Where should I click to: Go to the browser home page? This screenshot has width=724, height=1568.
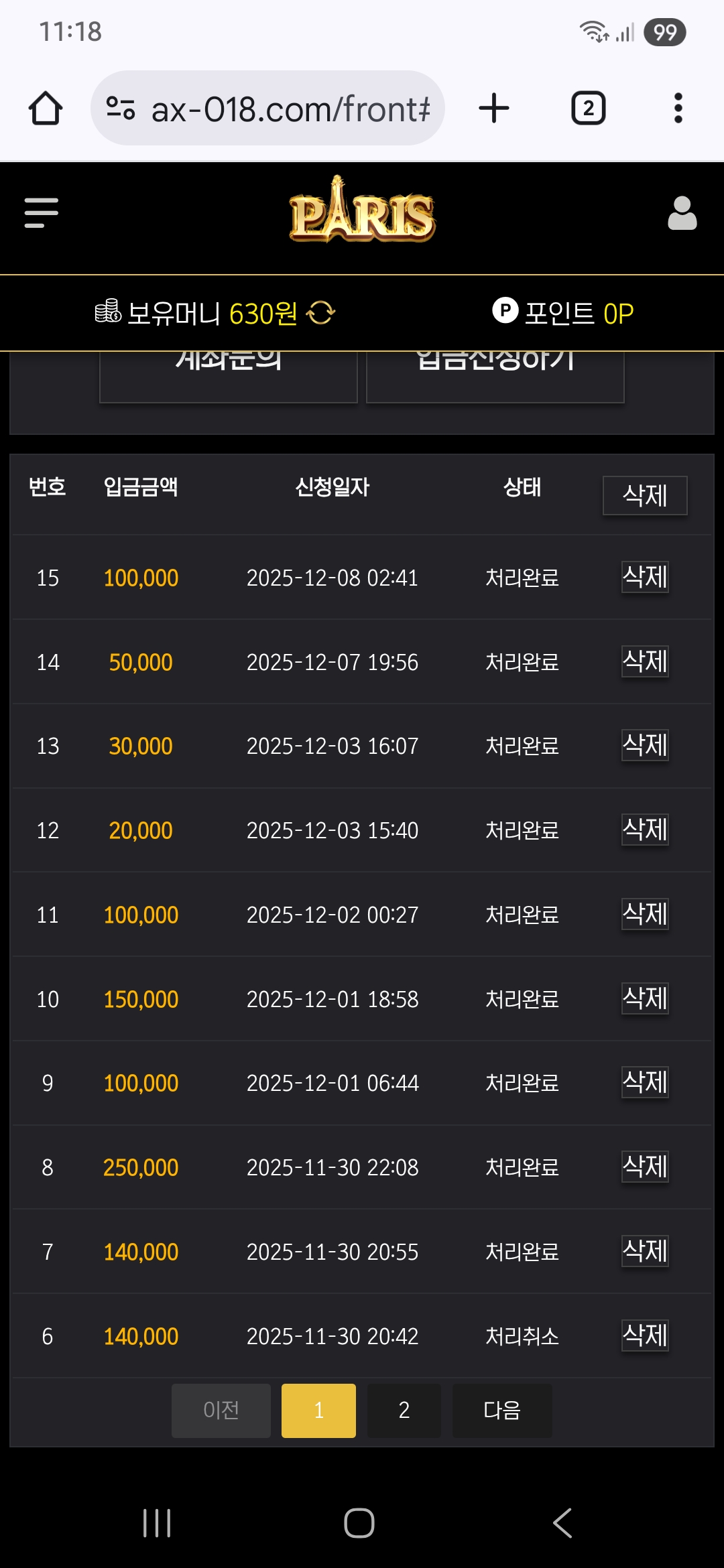pyautogui.click(x=46, y=109)
